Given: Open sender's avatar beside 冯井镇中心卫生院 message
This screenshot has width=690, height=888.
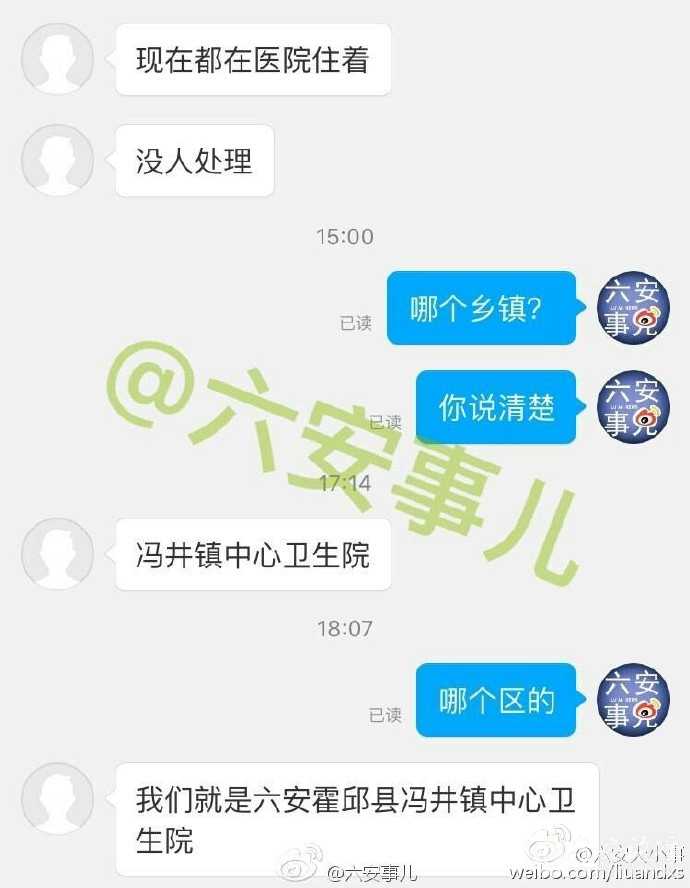Looking at the screenshot, I should (x=57, y=554).
